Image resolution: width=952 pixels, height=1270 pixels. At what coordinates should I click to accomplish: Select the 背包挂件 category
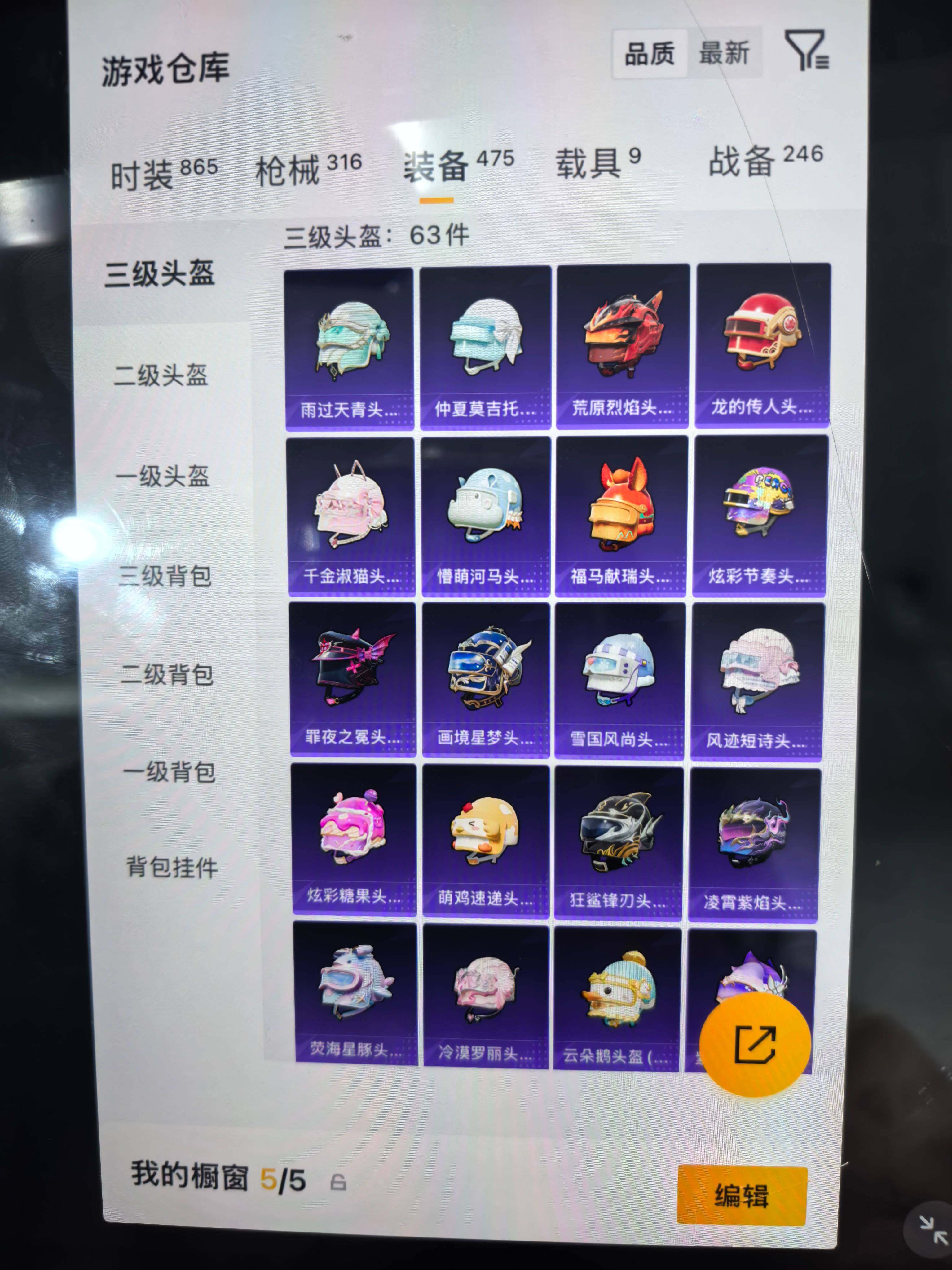(172, 867)
